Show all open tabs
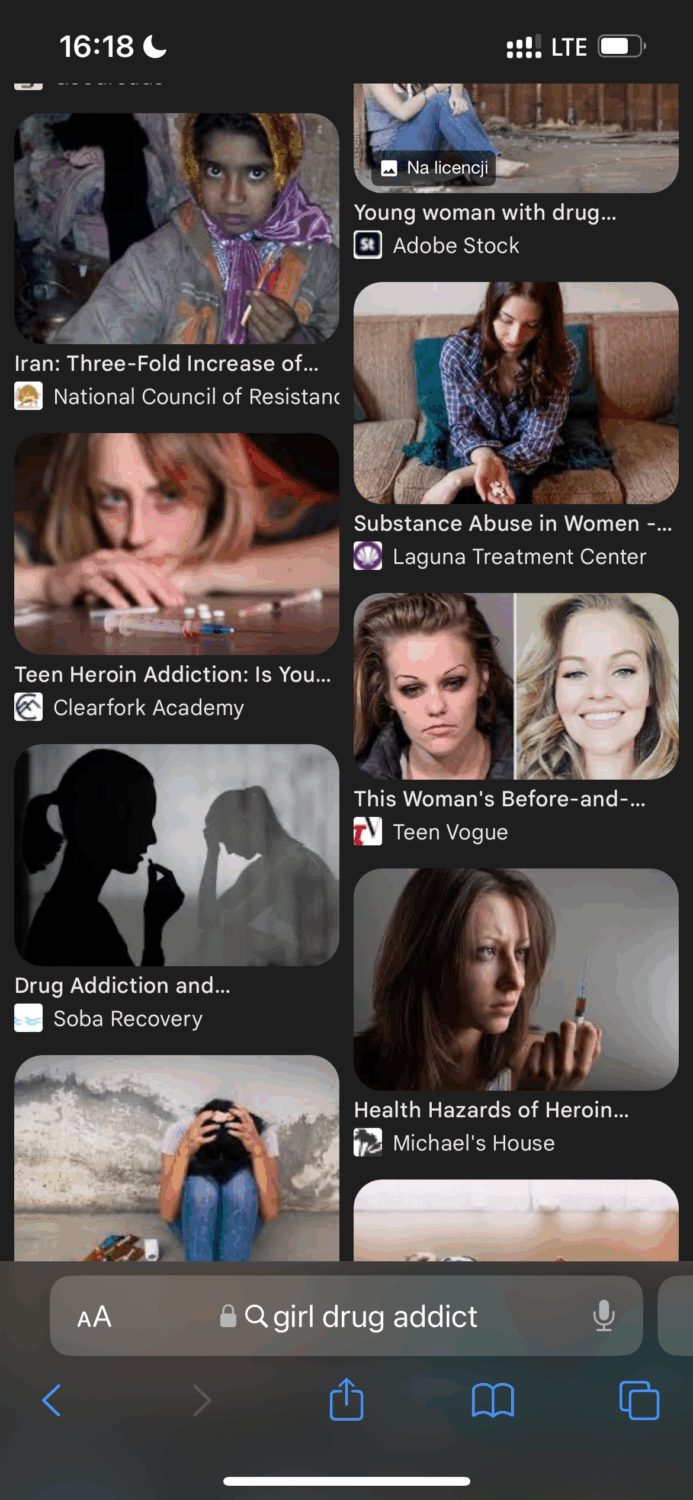Viewport: 693px width, 1500px height. (x=639, y=1400)
